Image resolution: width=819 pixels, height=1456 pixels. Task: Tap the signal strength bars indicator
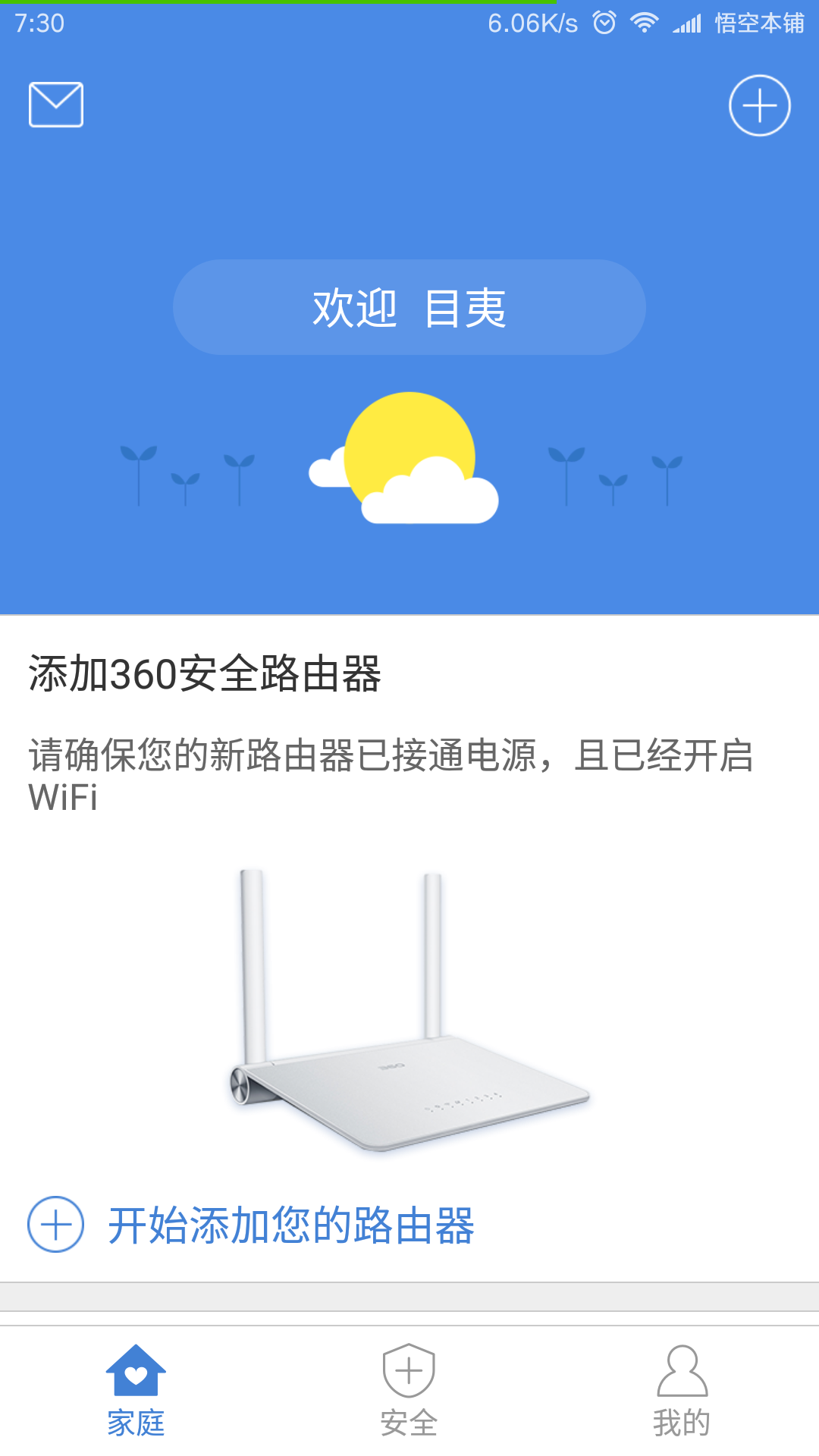689,23
